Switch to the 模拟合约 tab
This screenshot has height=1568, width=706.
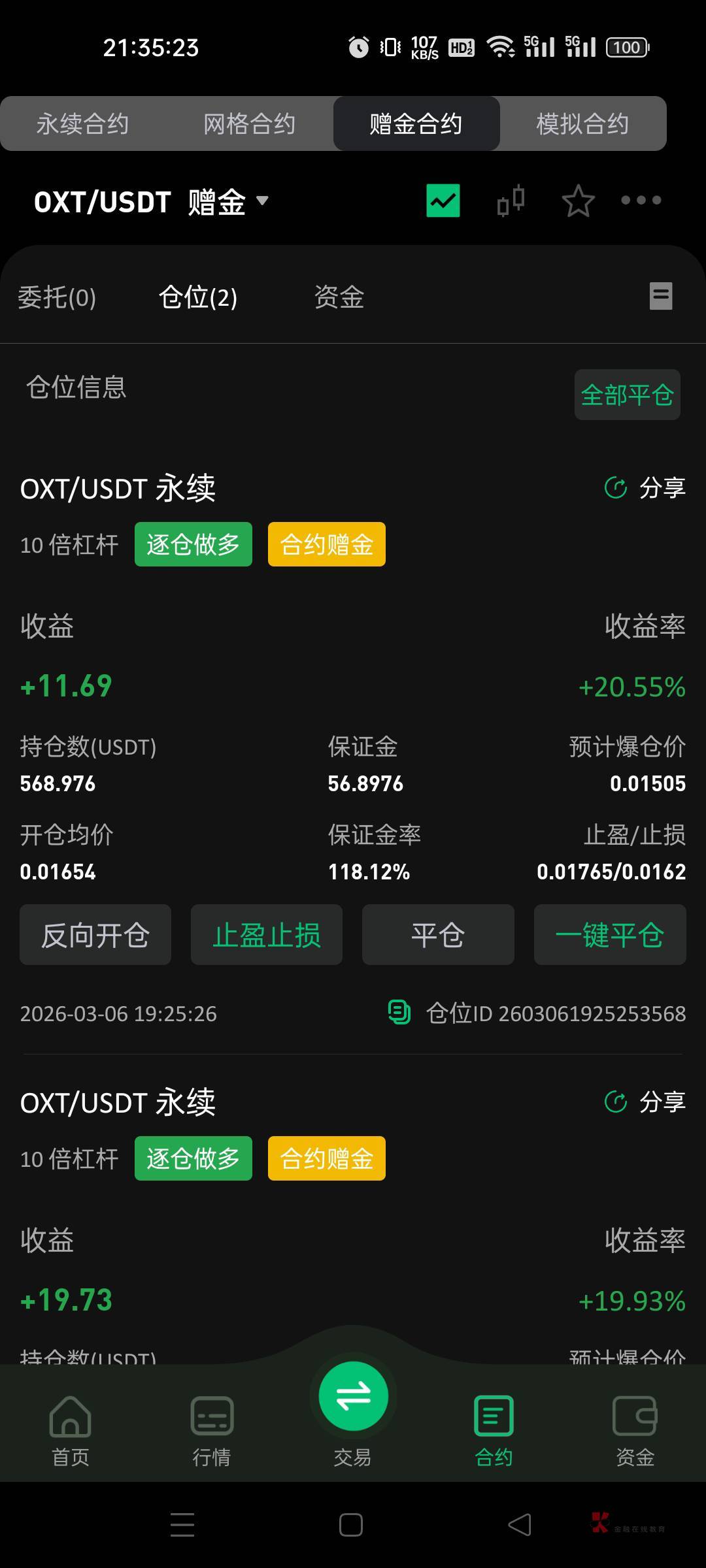click(x=582, y=123)
